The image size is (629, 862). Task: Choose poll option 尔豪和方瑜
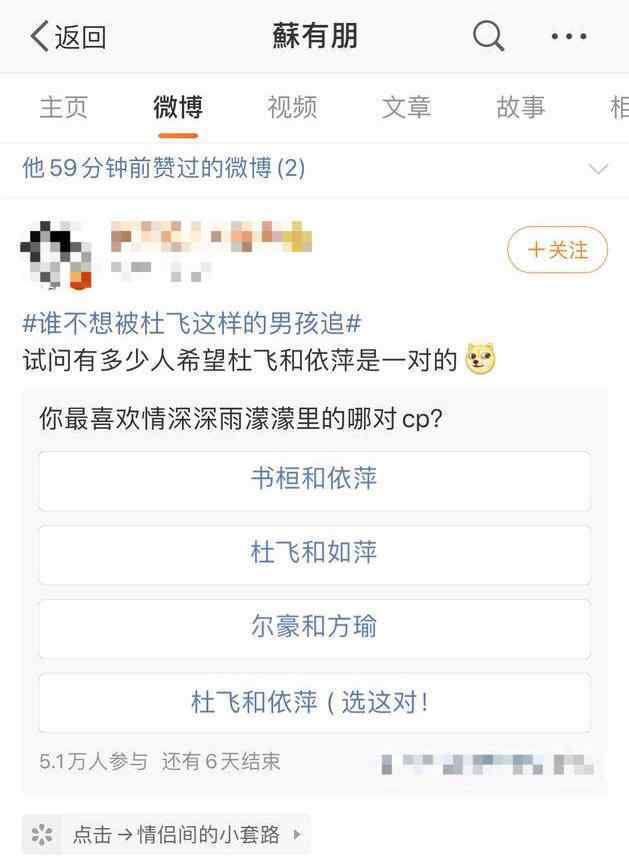coord(314,627)
